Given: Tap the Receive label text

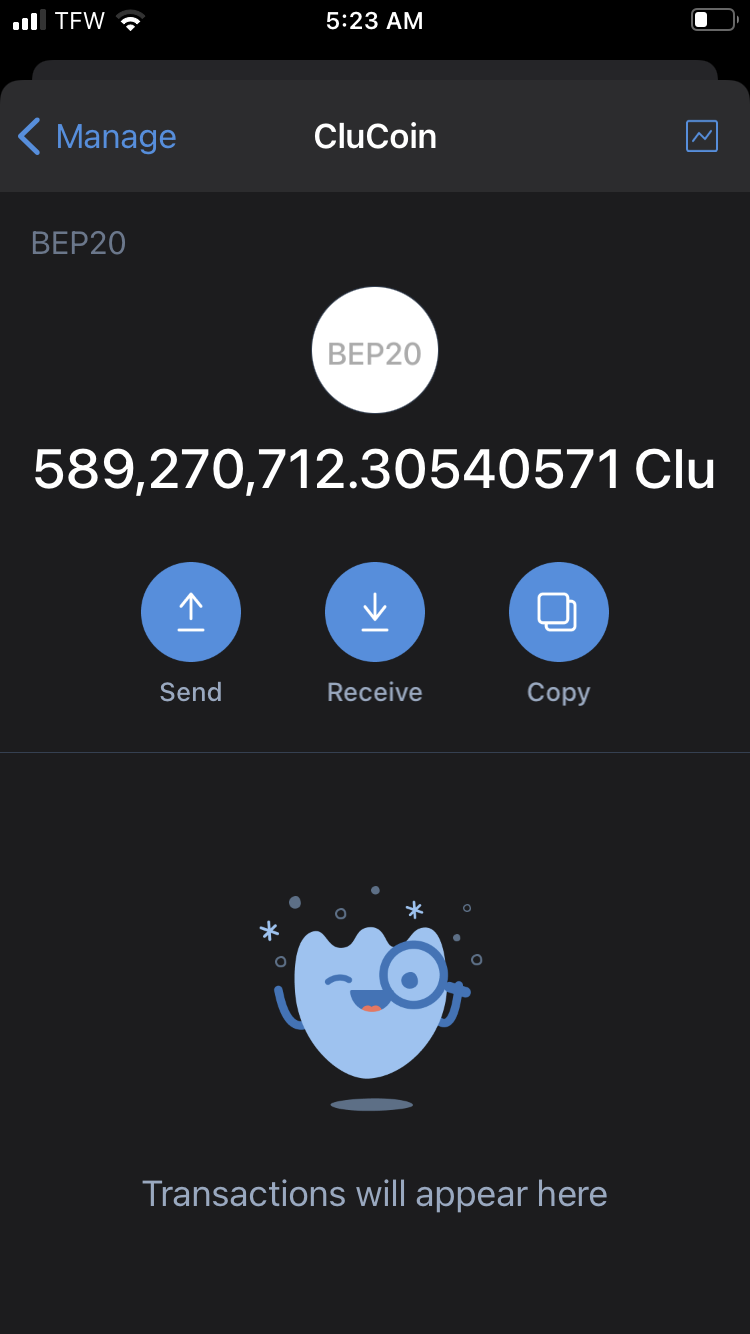Looking at the screenshot, I should point(375,691).
